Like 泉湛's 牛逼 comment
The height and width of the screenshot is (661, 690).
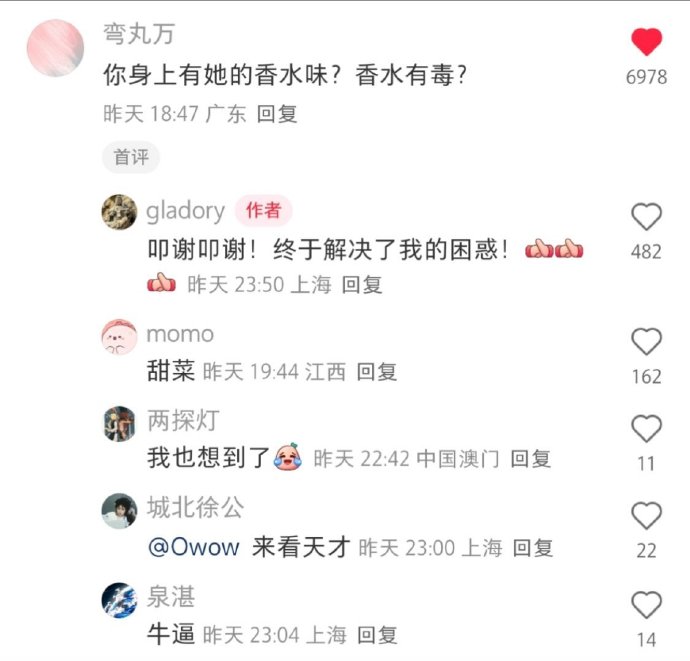(647, 605)
